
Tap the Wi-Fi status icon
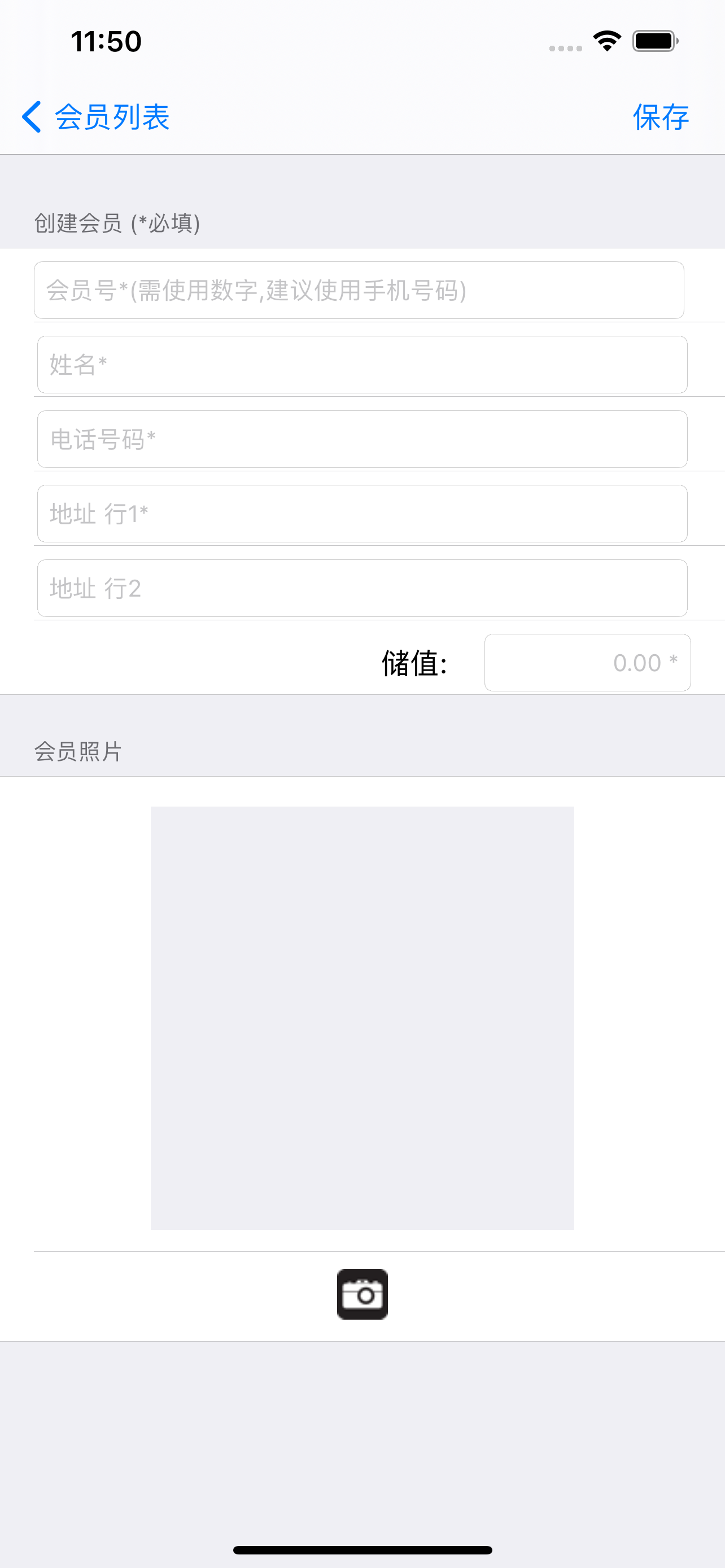pyautogui.click(x=606, y=41)
